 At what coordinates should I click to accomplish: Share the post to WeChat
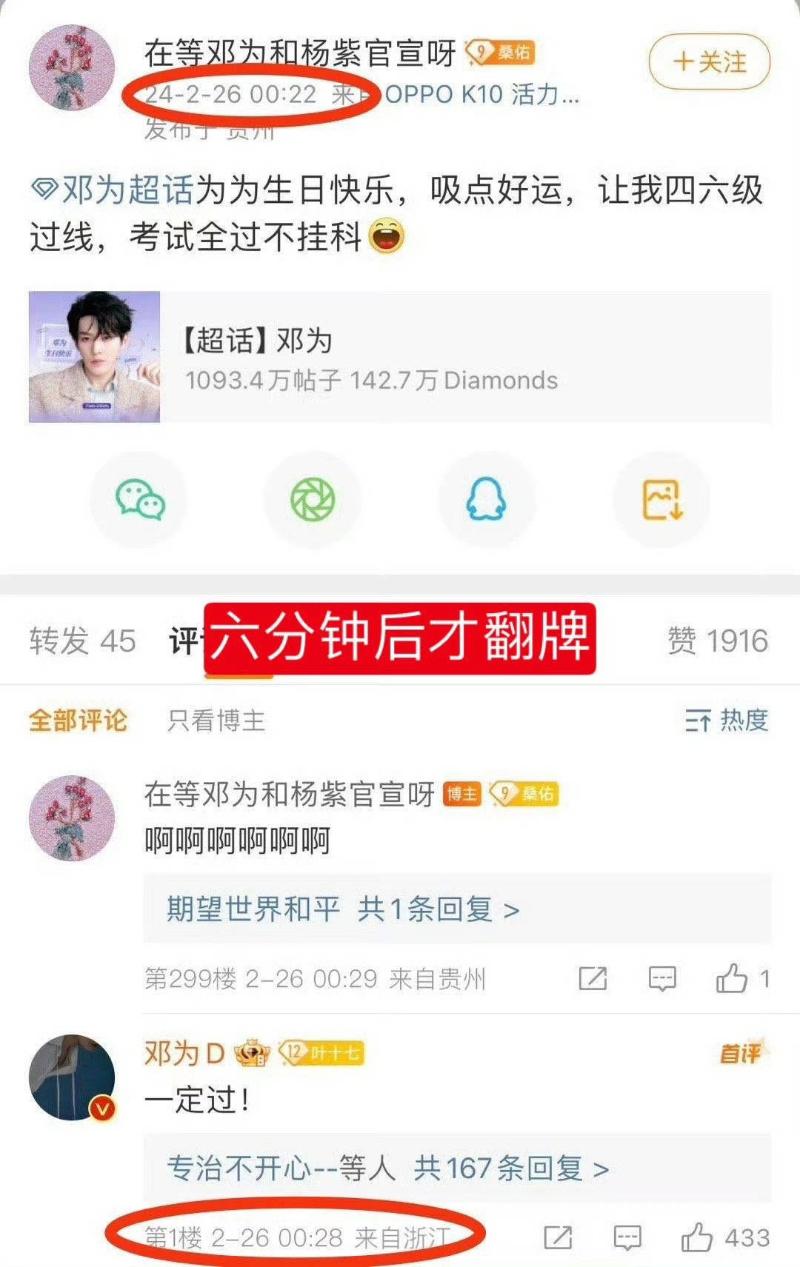[x=140, y=499]
